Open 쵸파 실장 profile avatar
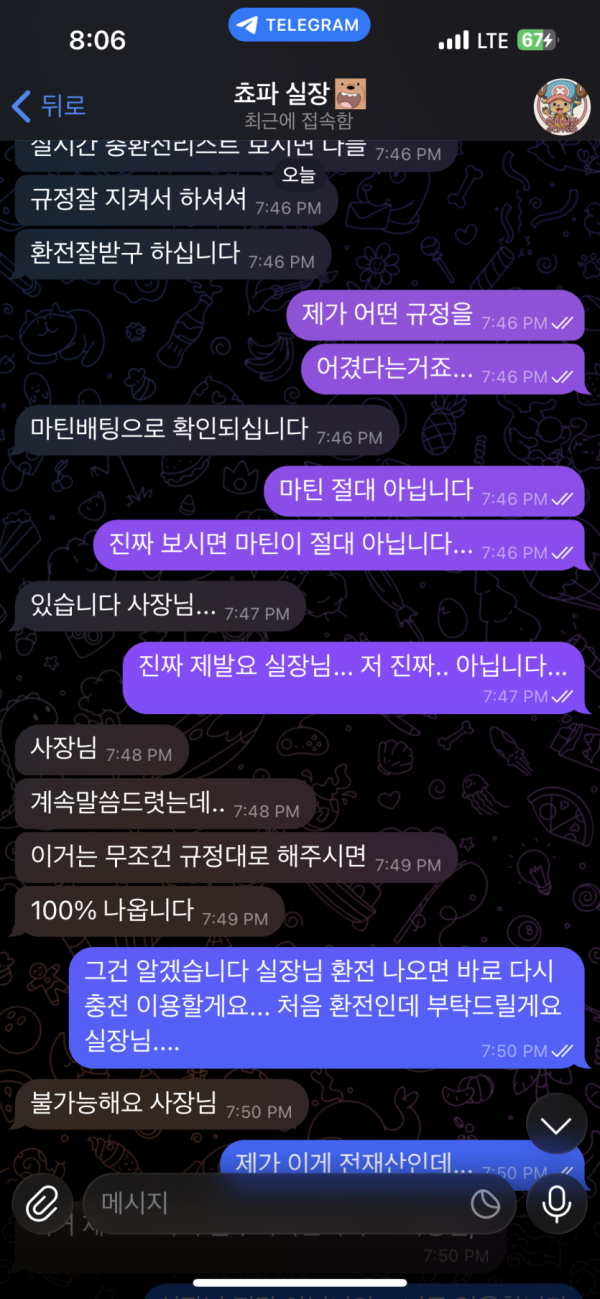The height and width of the screenshot is (1299, 600). click(561, 106)
